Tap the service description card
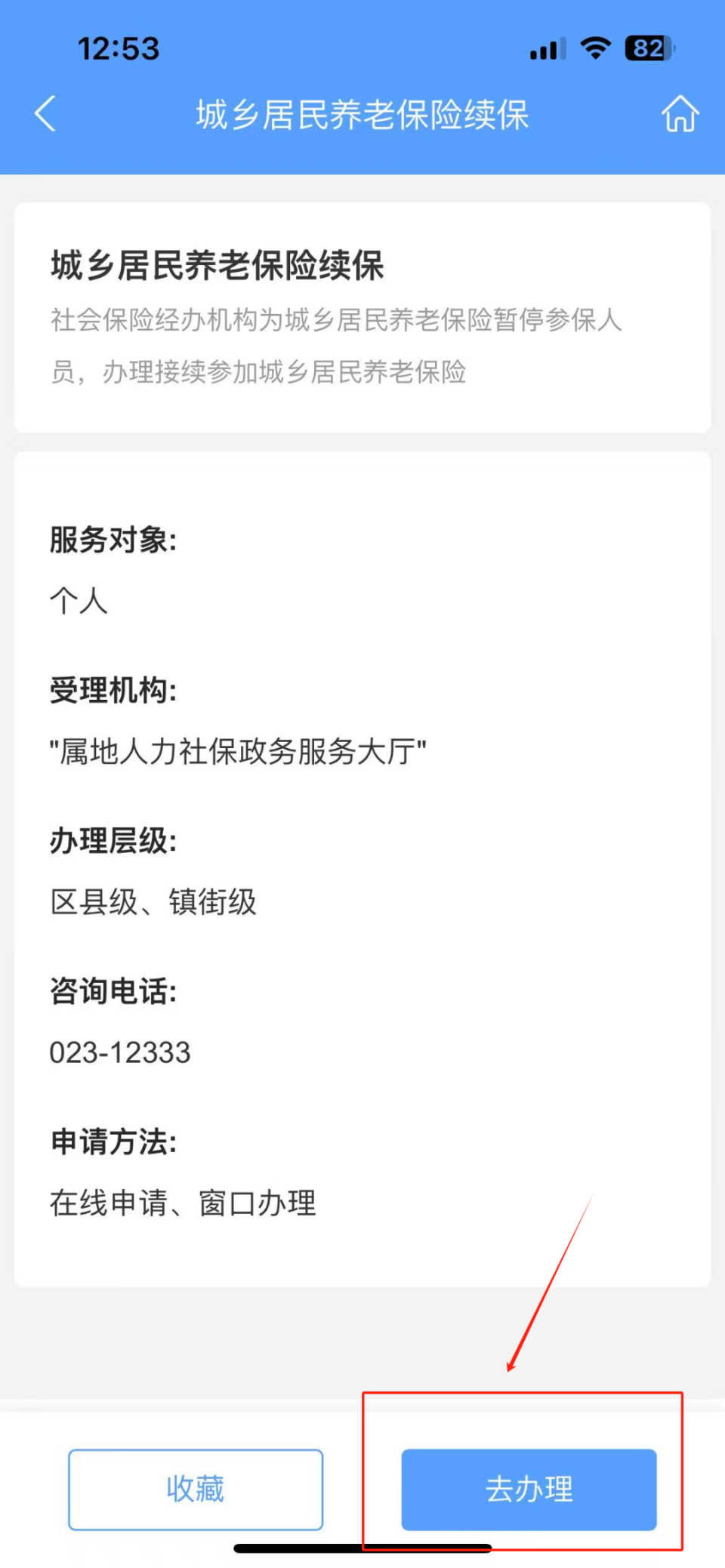 [x=362, y=317]
